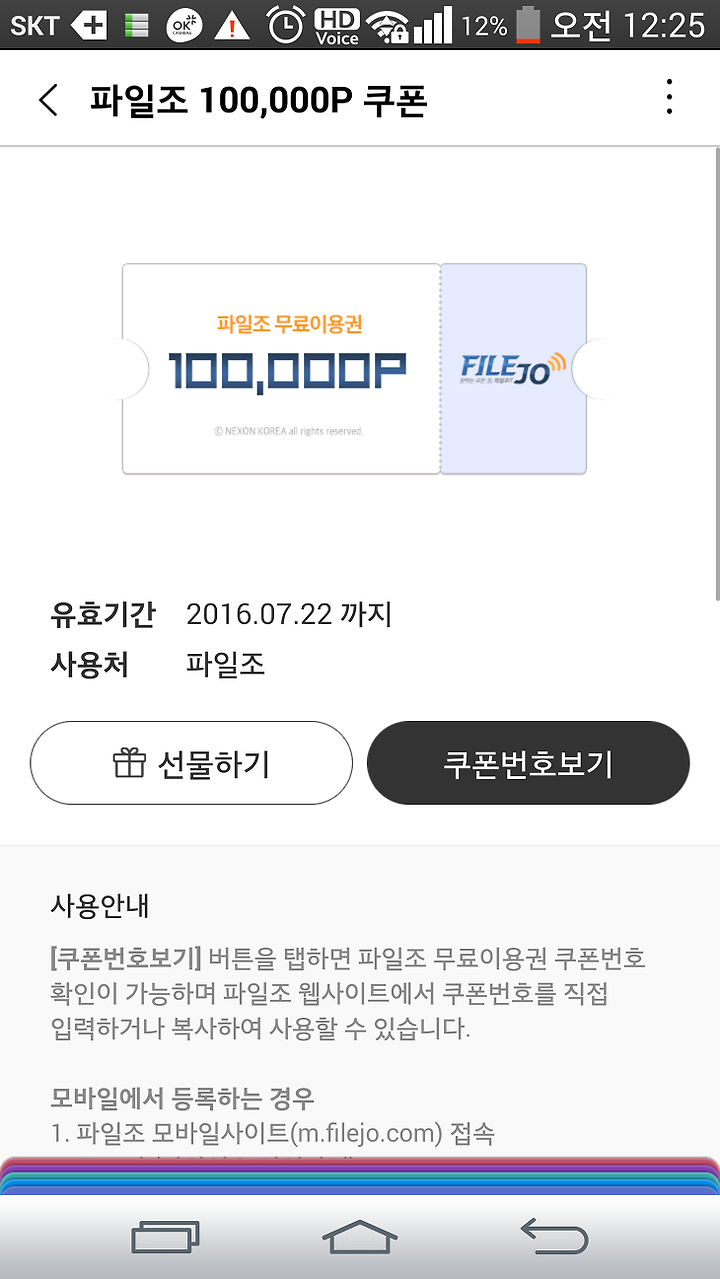The height and width of the screenshot is (1279, 720).
Task: Tap the system back button
Action: coord(554,1237)
